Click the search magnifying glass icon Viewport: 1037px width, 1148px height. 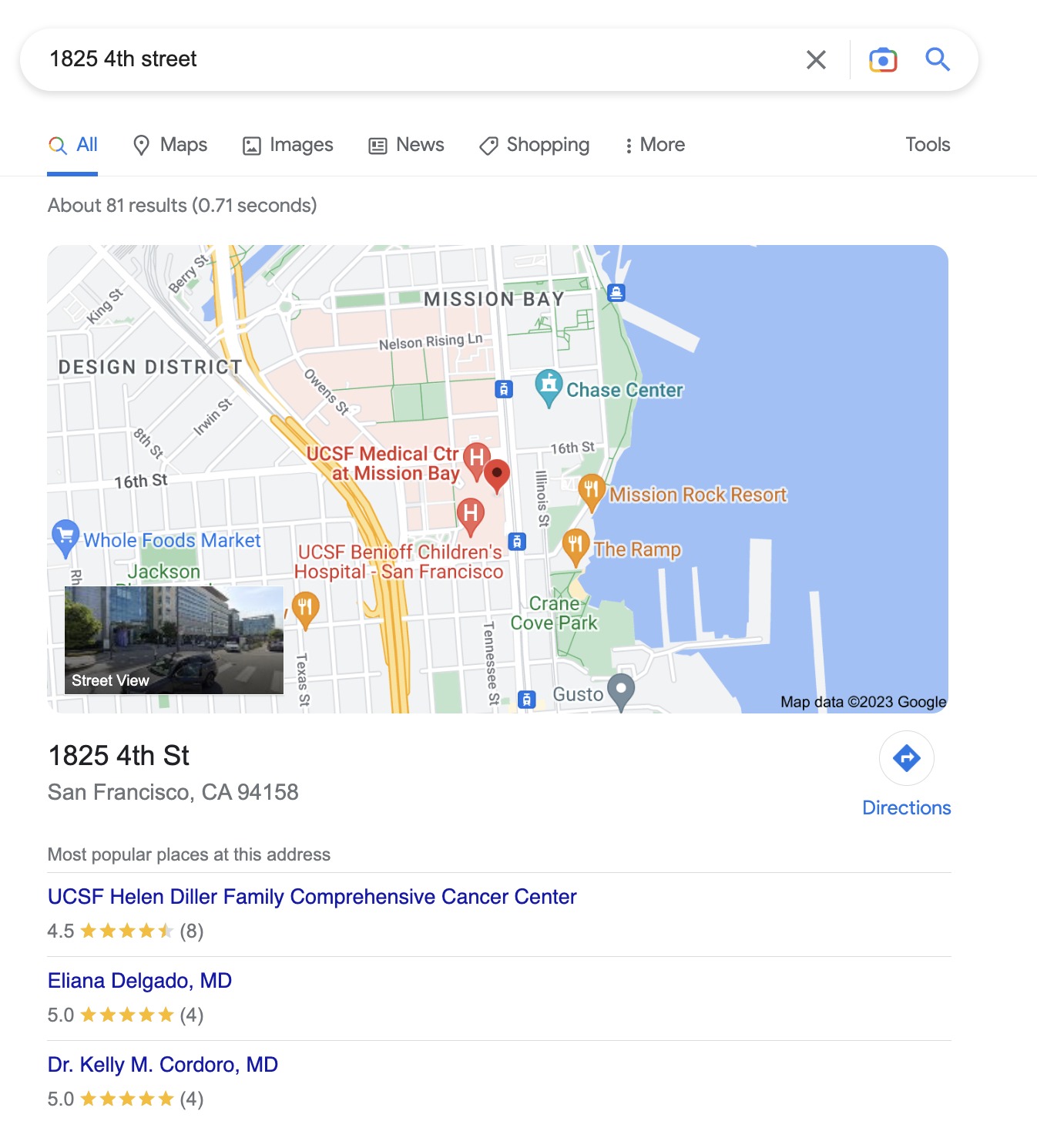click(x=937, y=59)
